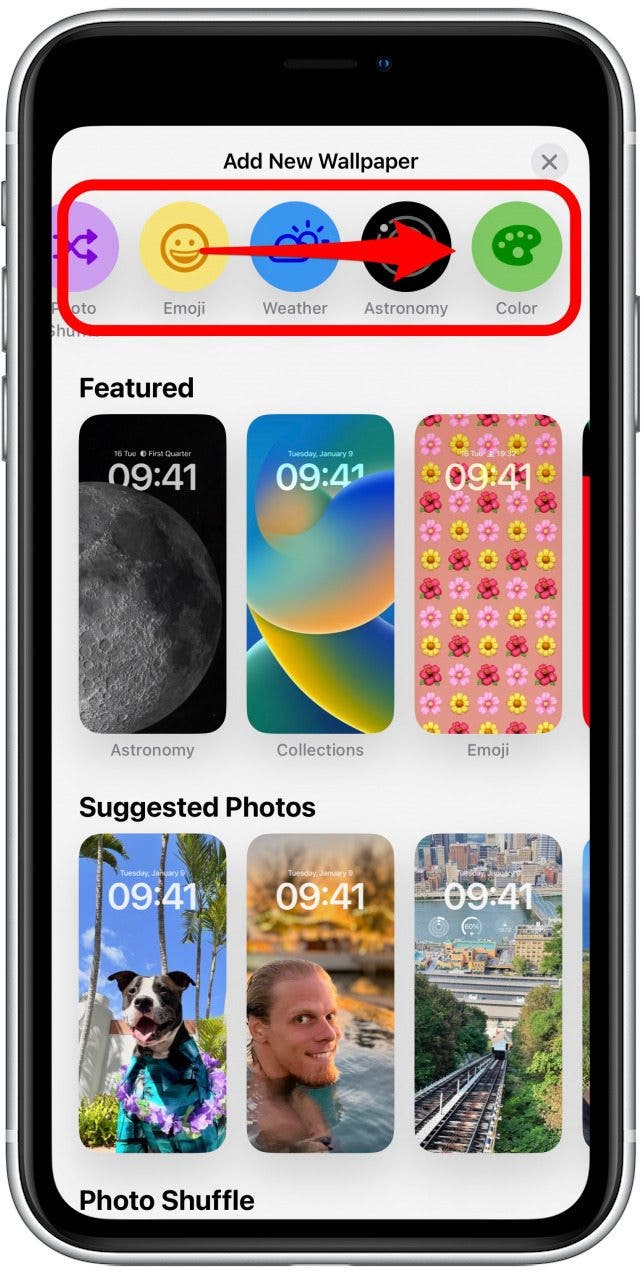642x1274 pixels.
Task: Choose the featured Emoji flower wallpaper
Action: pyautogui.click(x=488, y=574)
